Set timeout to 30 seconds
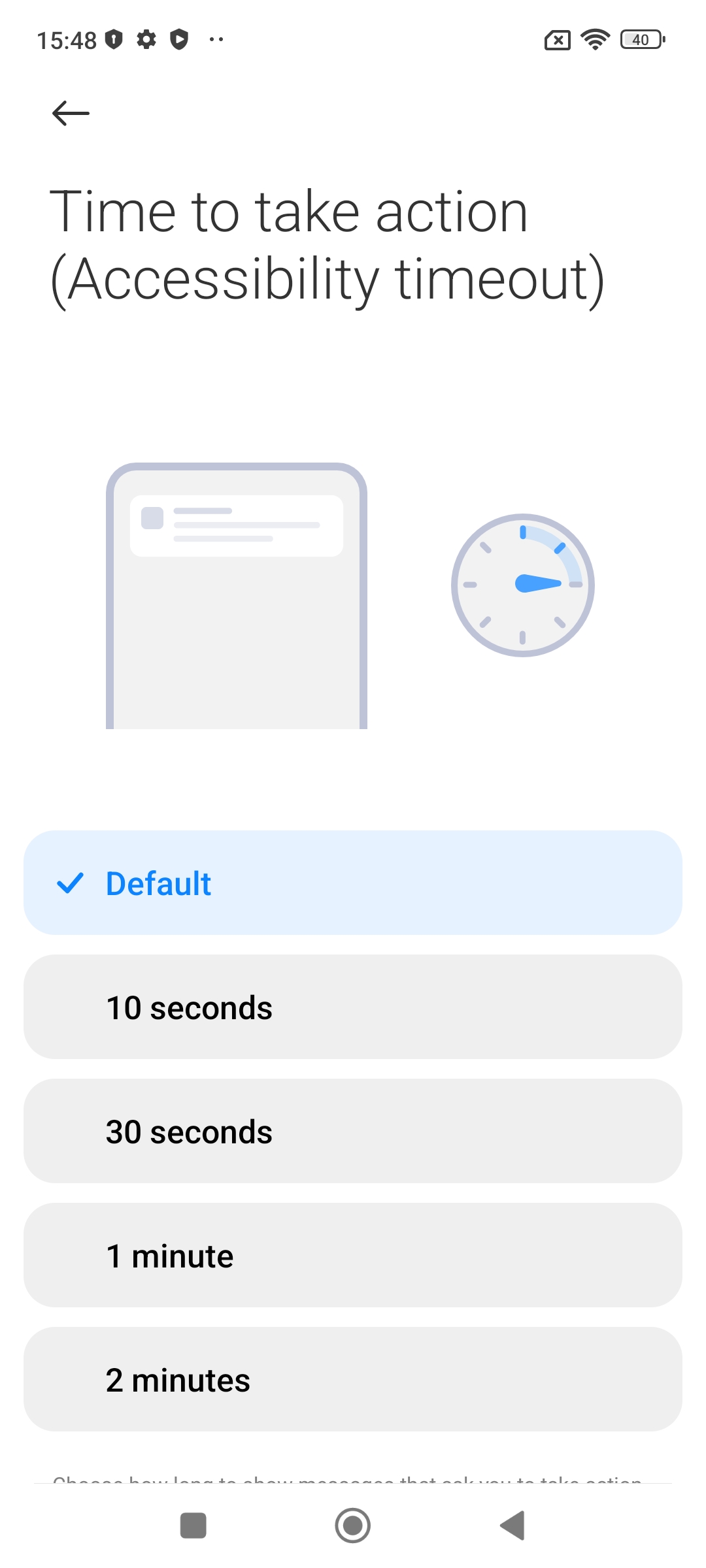The image size is (706, 1568). tap(353, 1131)
